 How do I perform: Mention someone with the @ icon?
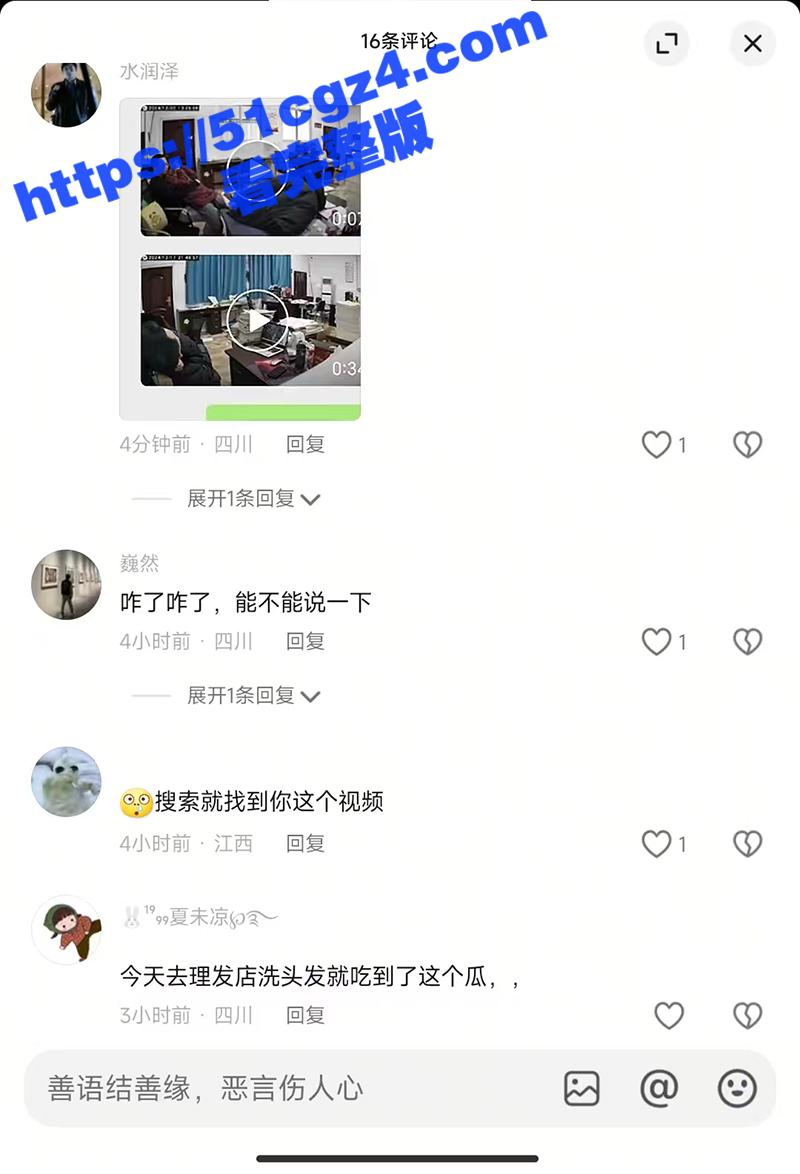click(659, 1088)
